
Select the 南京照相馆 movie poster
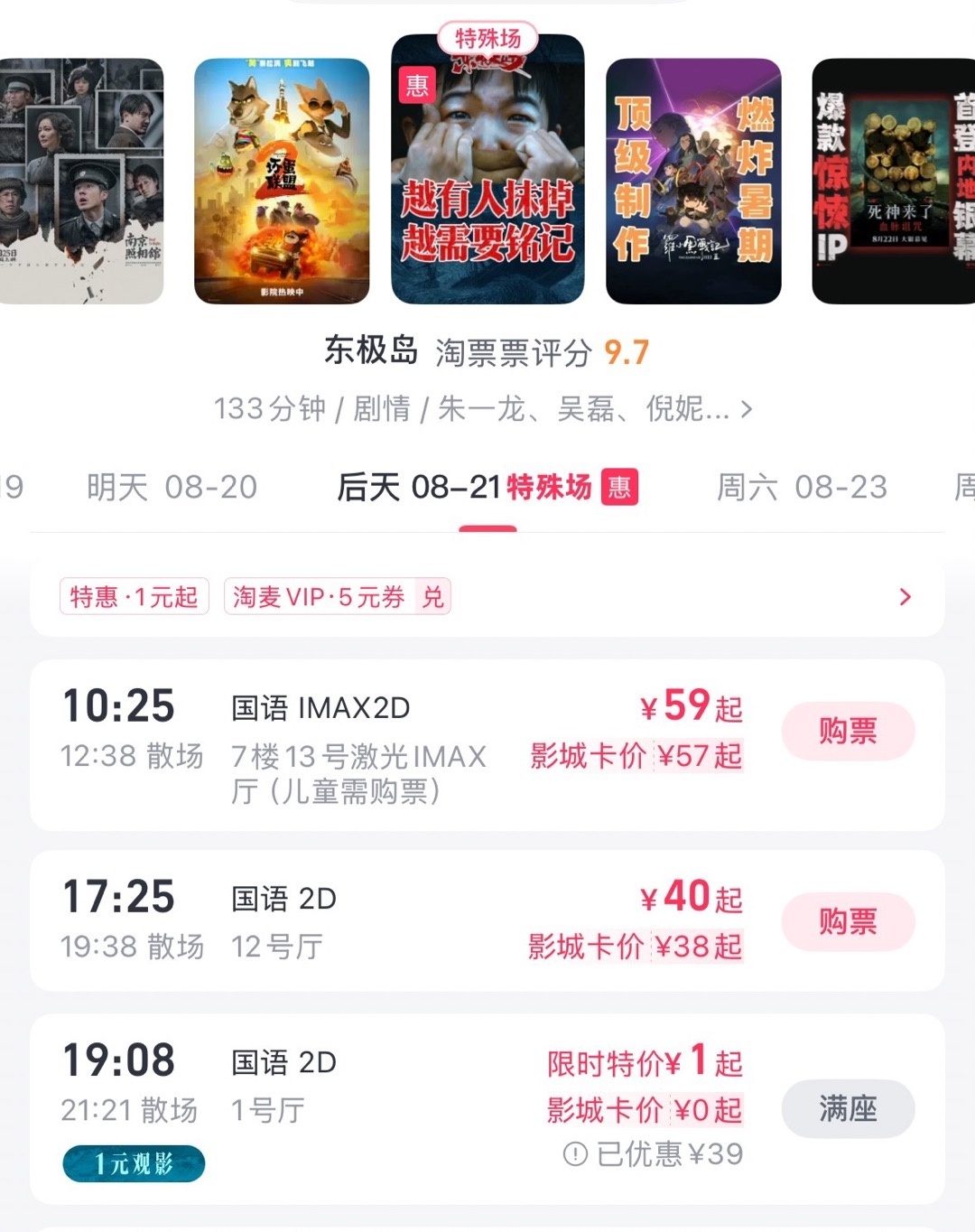coord(81,181)
